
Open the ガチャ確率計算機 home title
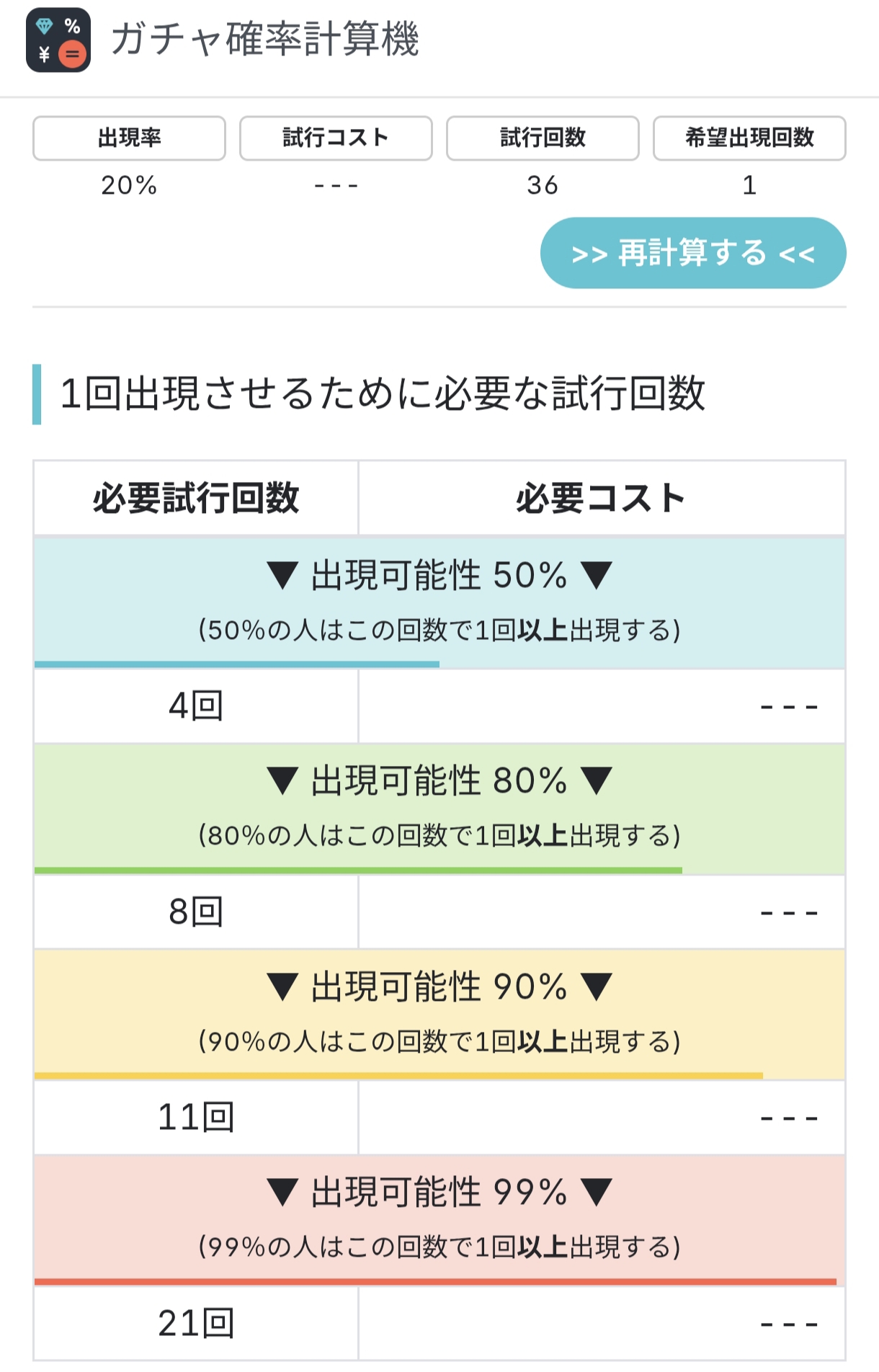coord(264,39)
